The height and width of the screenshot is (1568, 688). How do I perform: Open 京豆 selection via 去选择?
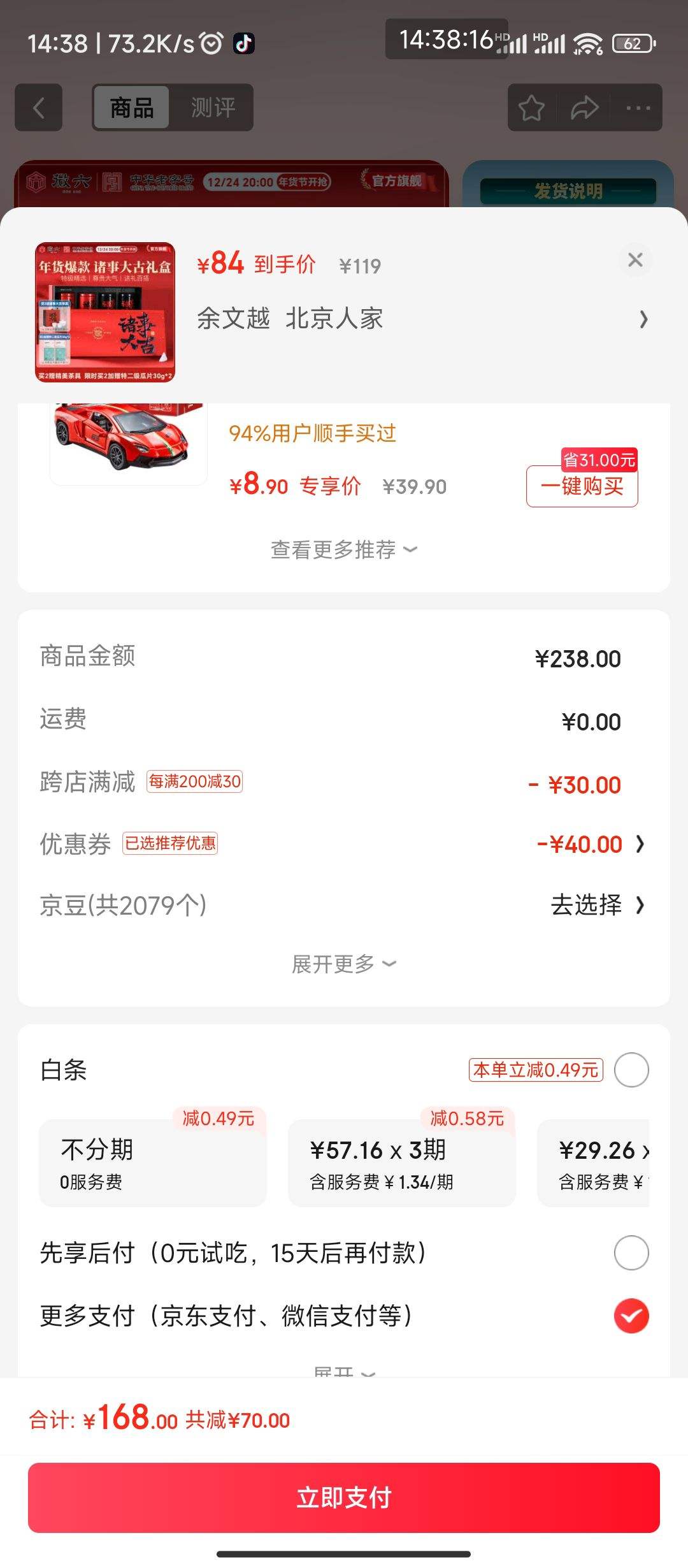click(x=586, y=904)
